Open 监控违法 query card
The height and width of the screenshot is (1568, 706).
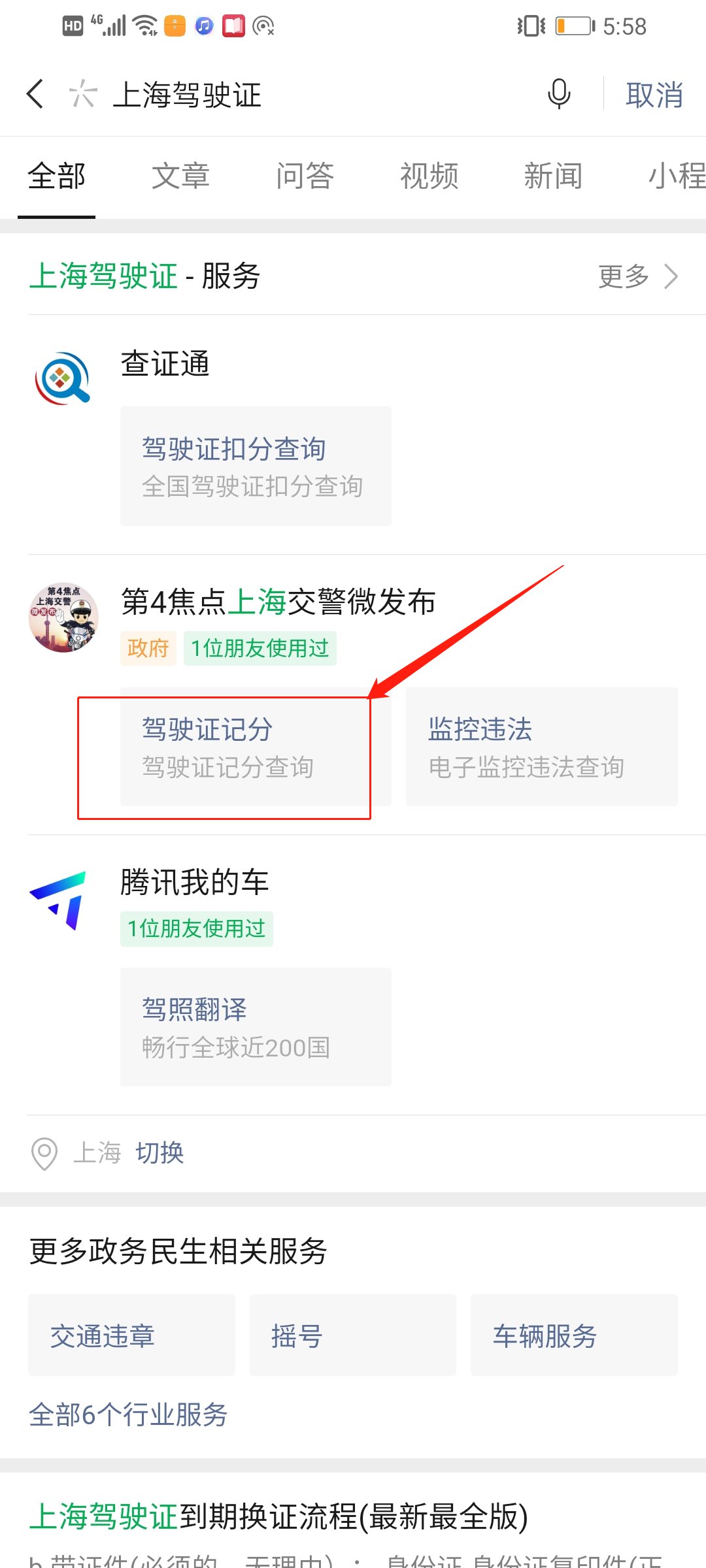pos(541,747)
